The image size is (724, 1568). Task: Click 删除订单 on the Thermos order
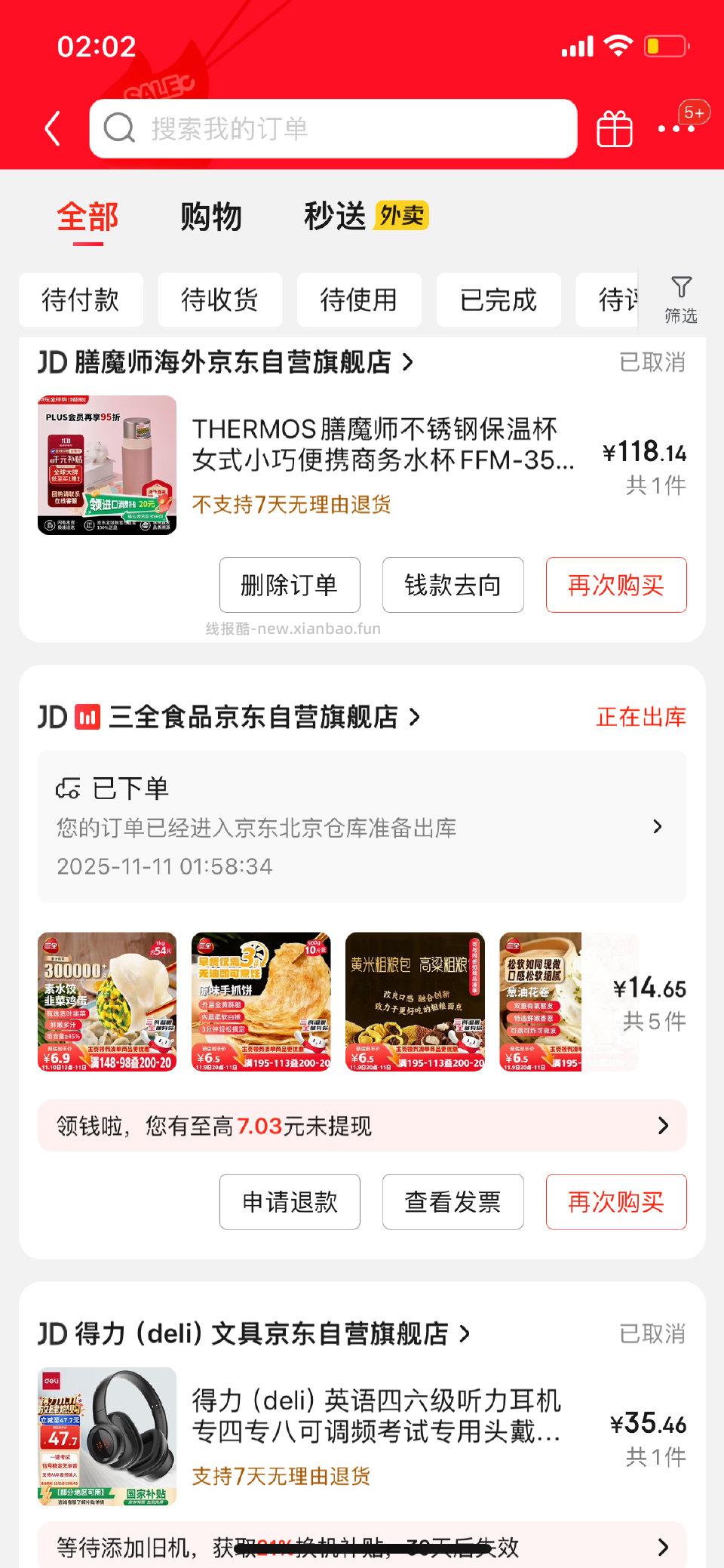click(x=291, y=586)
